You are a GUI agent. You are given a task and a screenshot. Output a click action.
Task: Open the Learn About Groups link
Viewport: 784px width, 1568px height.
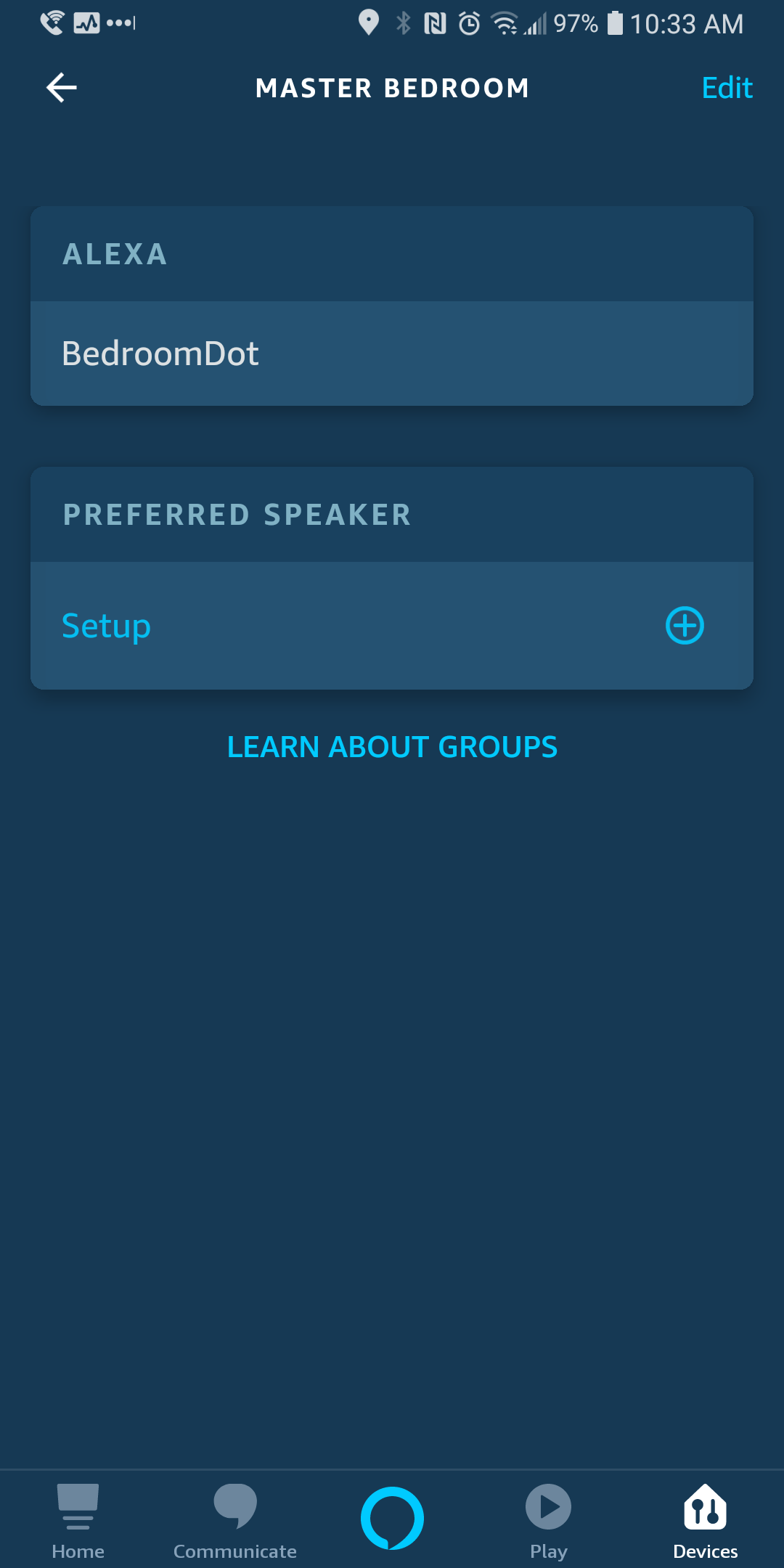coord(392,747)
